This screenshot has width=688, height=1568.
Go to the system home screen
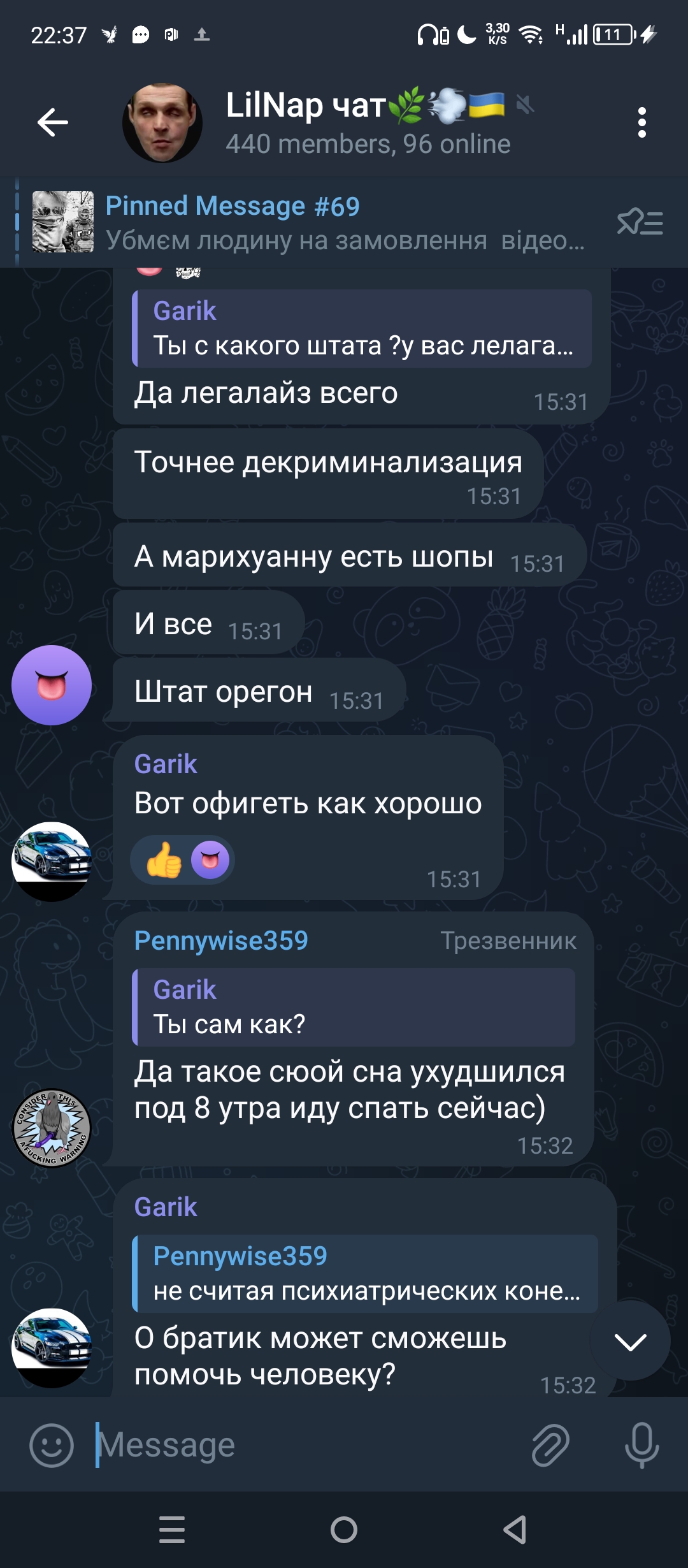pos(344,1530)
